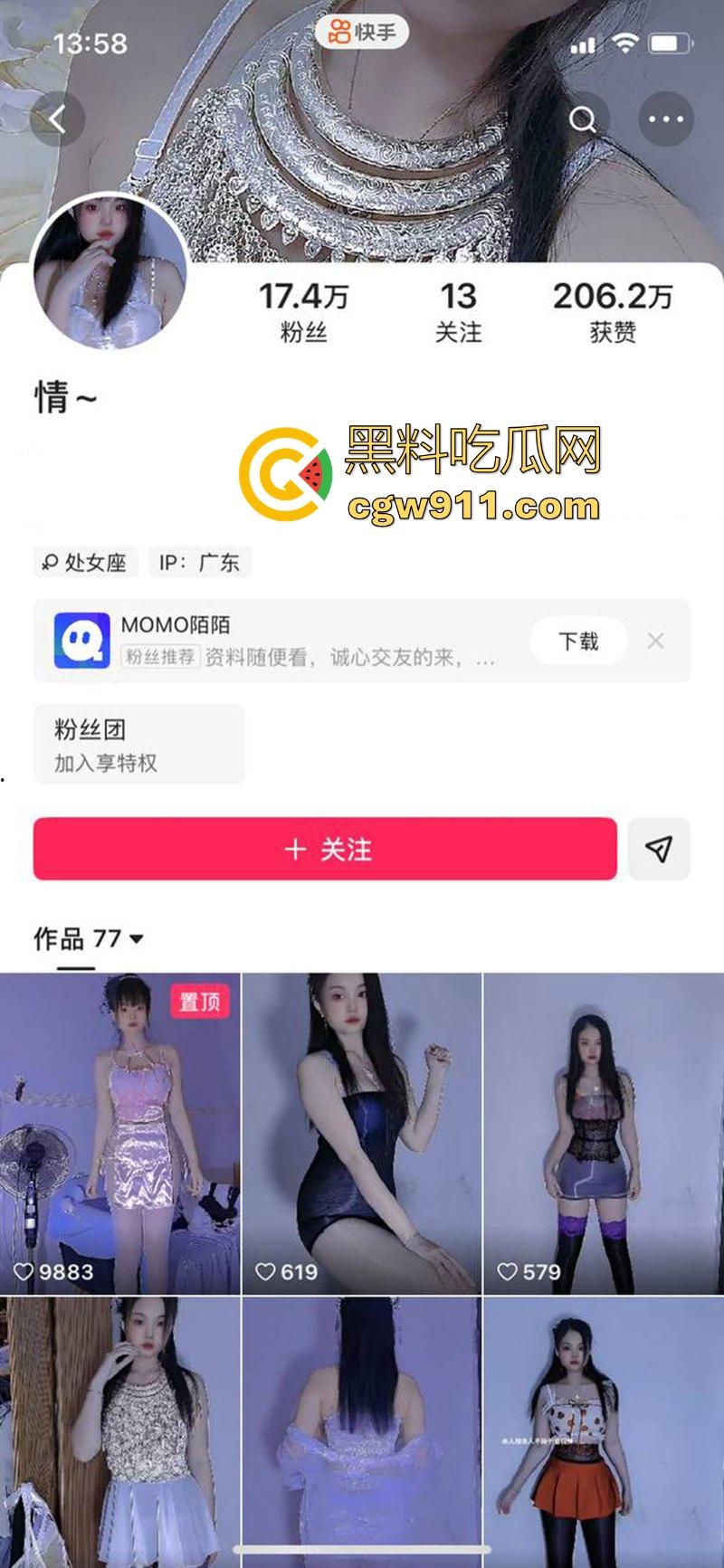Image resolution: width=724 pixels, height=1568 pixels.
Task: Open the pinned 置顶 video thumbnail
Action: tap(118, 1131)
